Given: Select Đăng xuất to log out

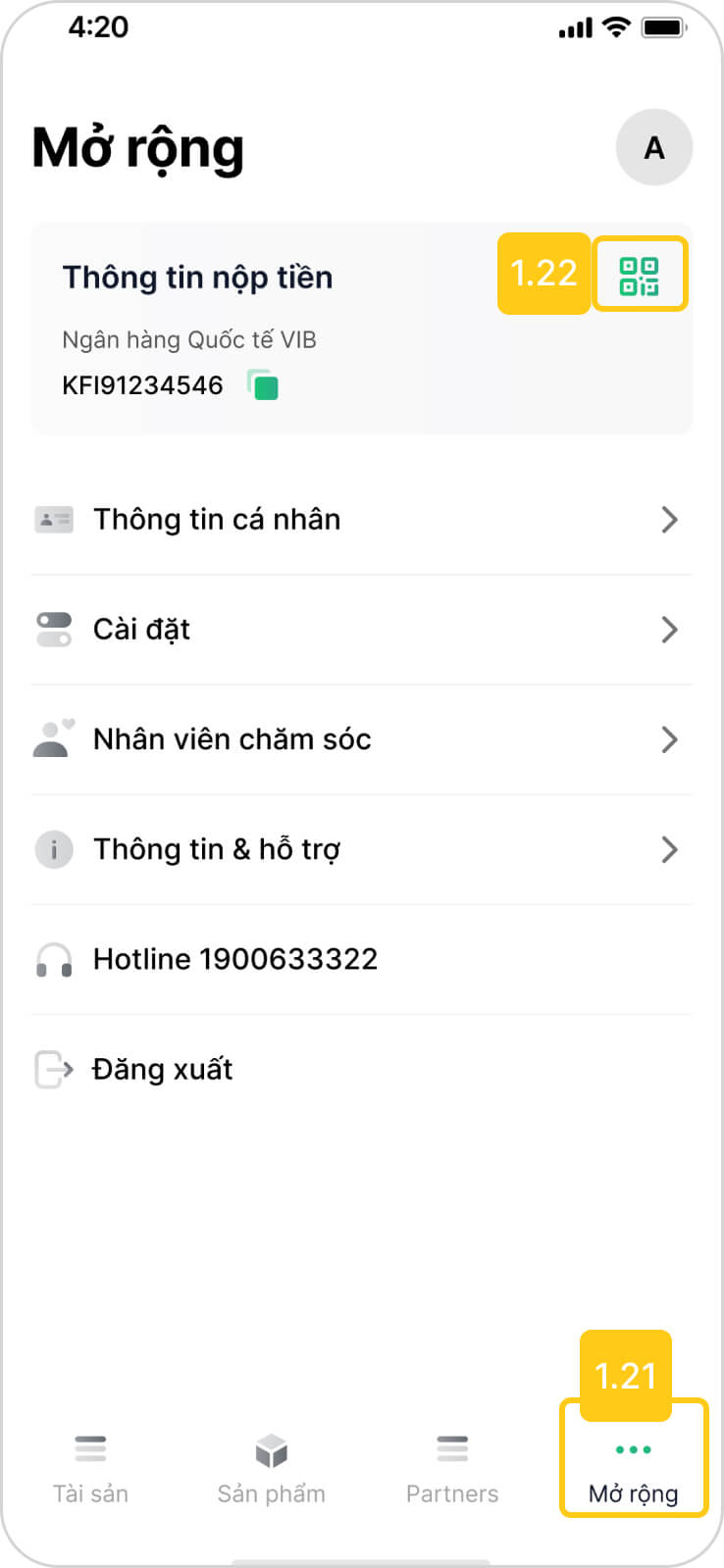Looking at the screenshot, I should (x=361, y=1069).
